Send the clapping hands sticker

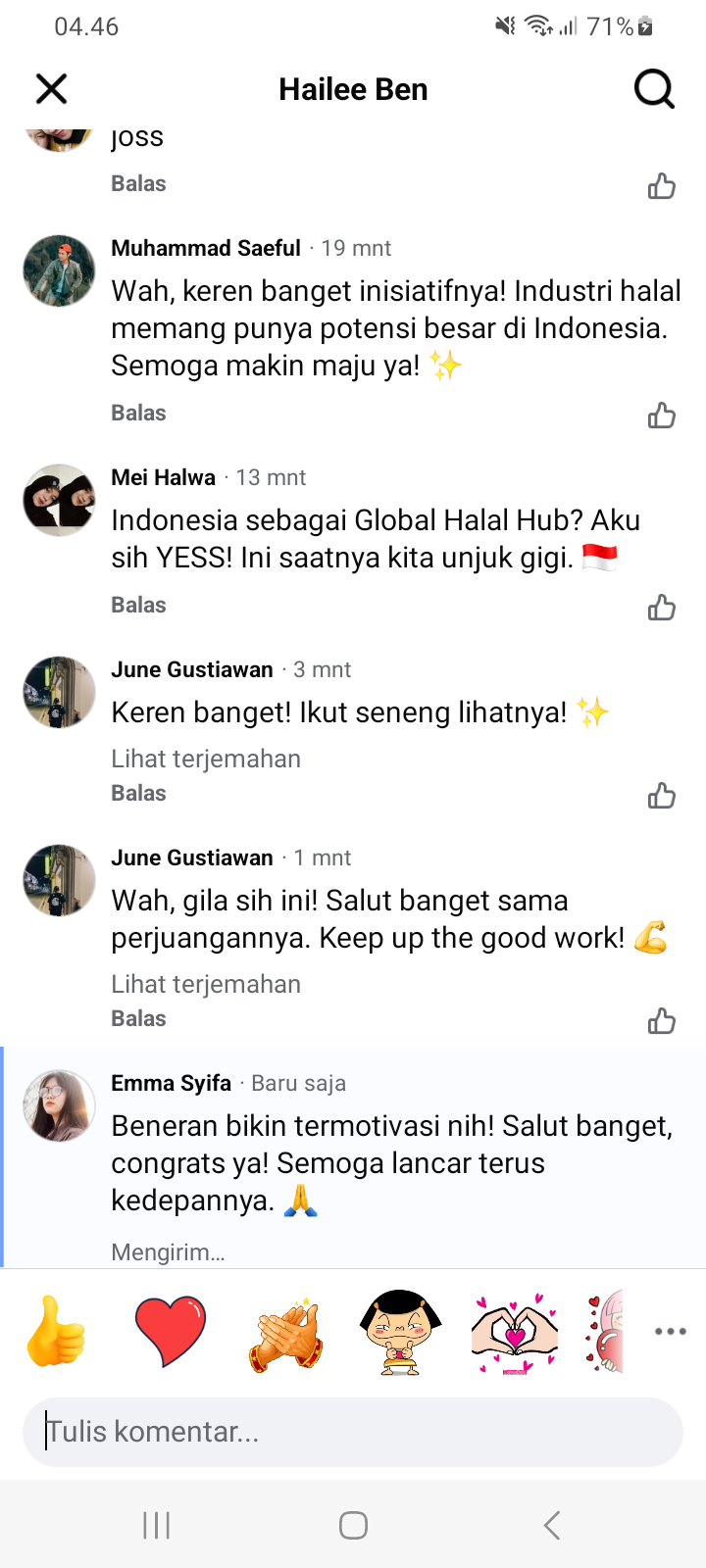pos(285,1331)
